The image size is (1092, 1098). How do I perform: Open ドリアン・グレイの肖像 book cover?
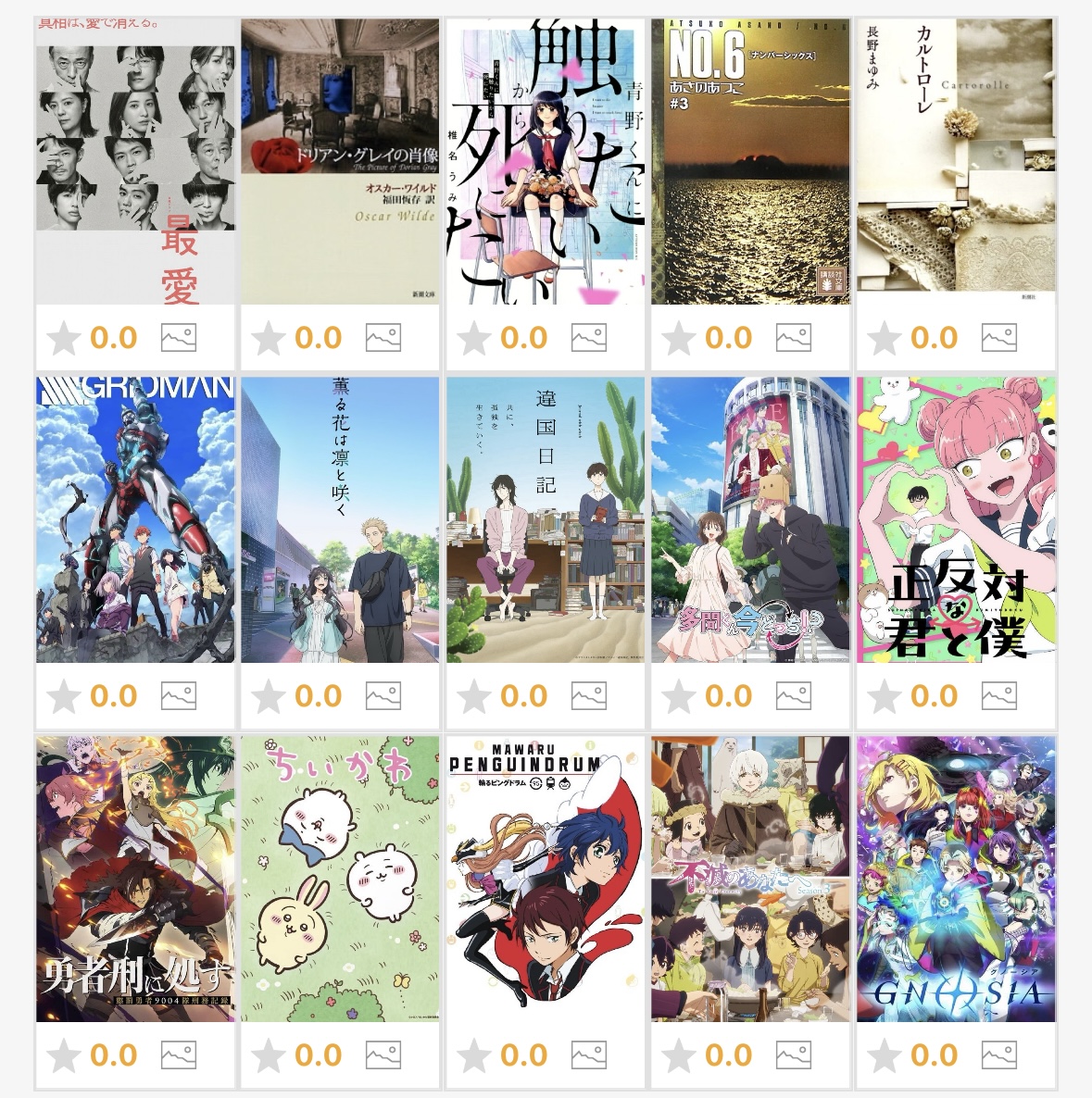click(340, 162)
